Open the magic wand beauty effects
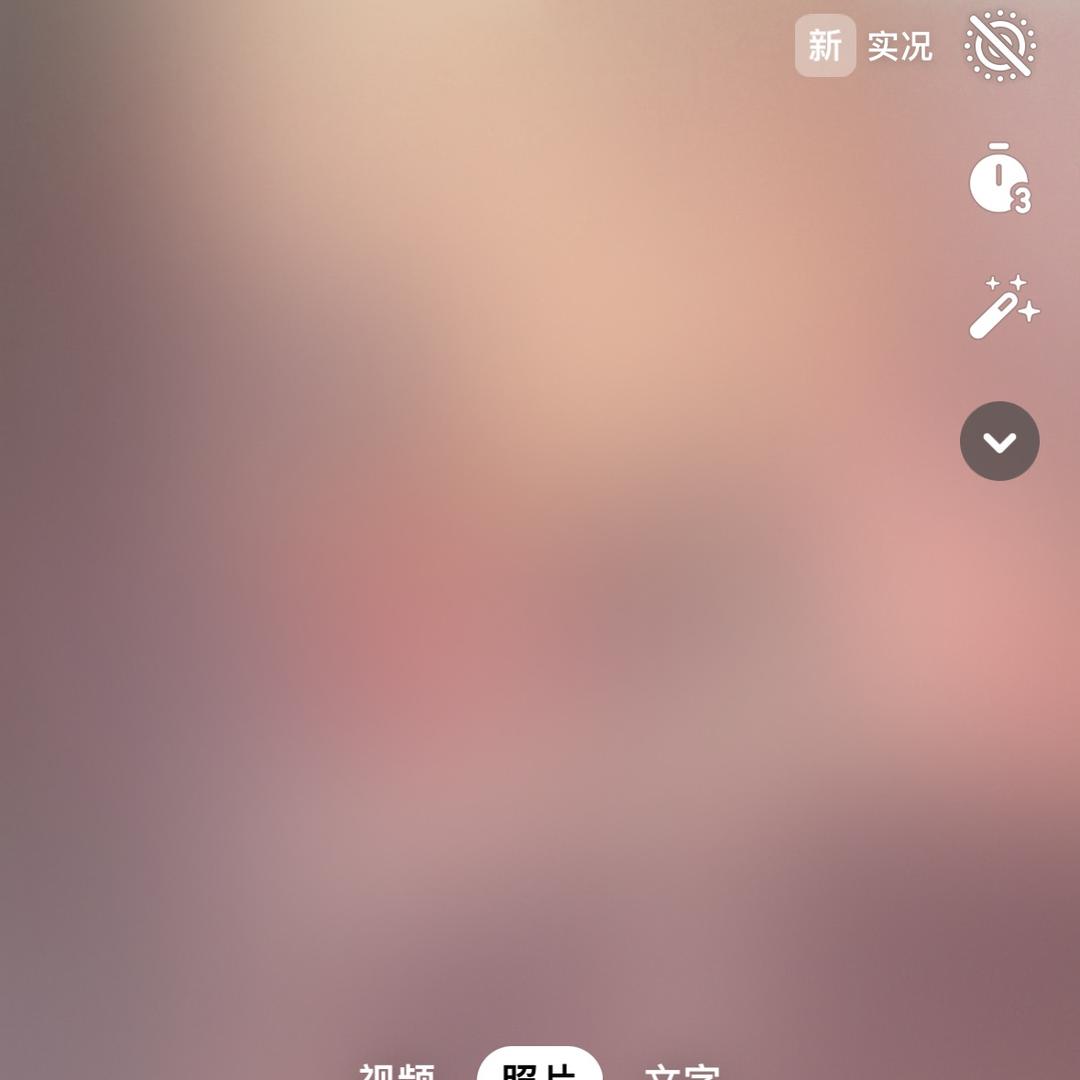Viewport: 1080px width, 1080px height. 1003,308
